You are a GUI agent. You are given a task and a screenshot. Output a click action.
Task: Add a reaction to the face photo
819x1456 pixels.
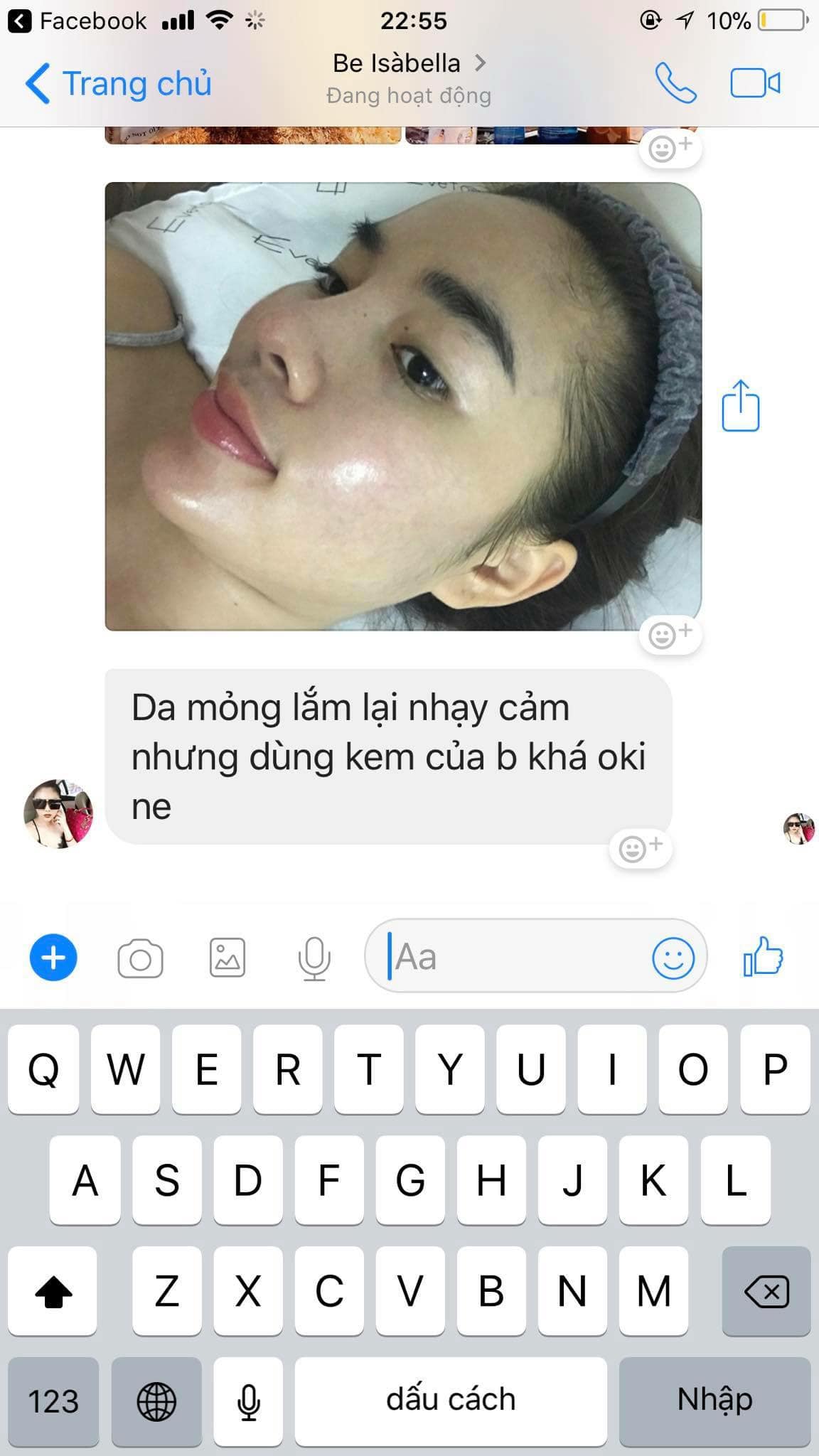tap(670, 634)
